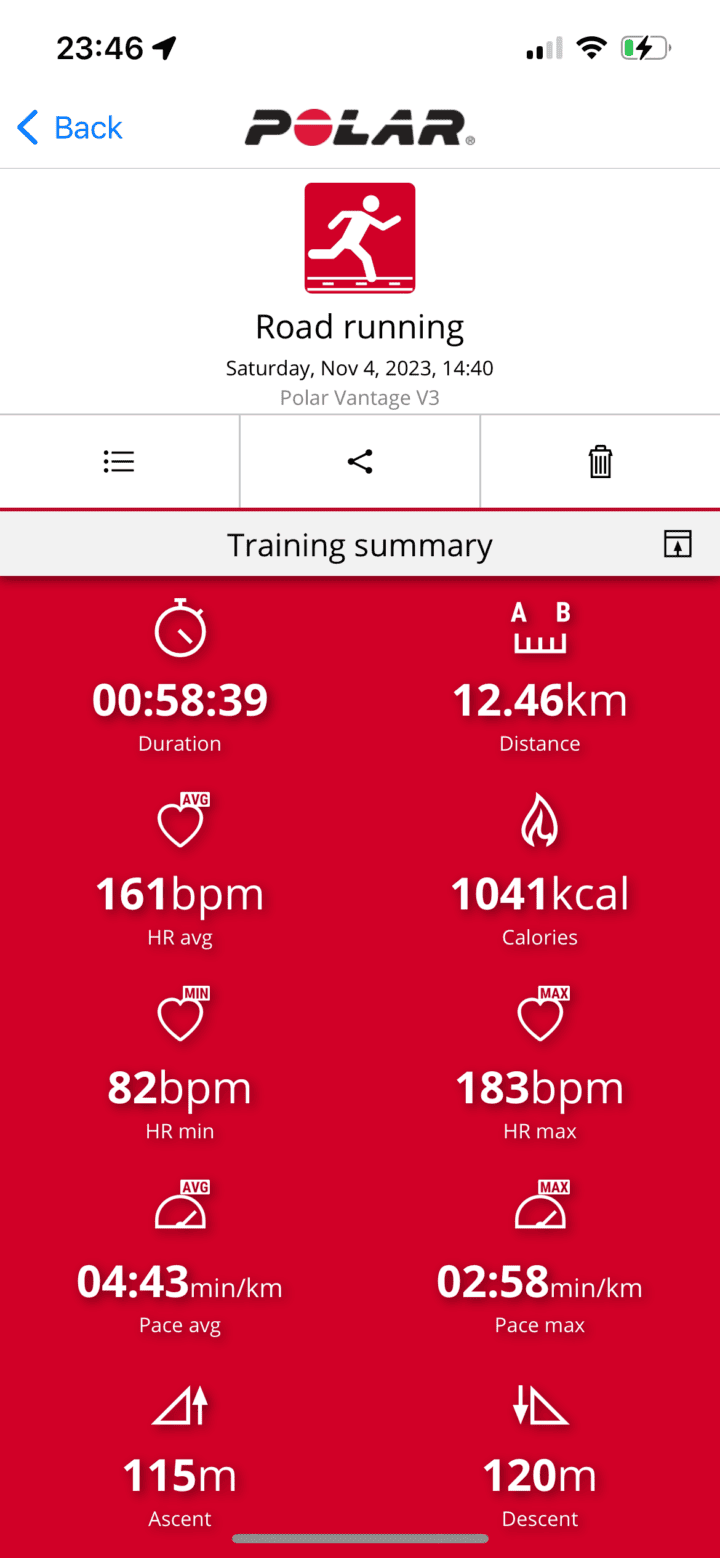Delete this training session
The image size is (720, 1558).
[600, 461]
